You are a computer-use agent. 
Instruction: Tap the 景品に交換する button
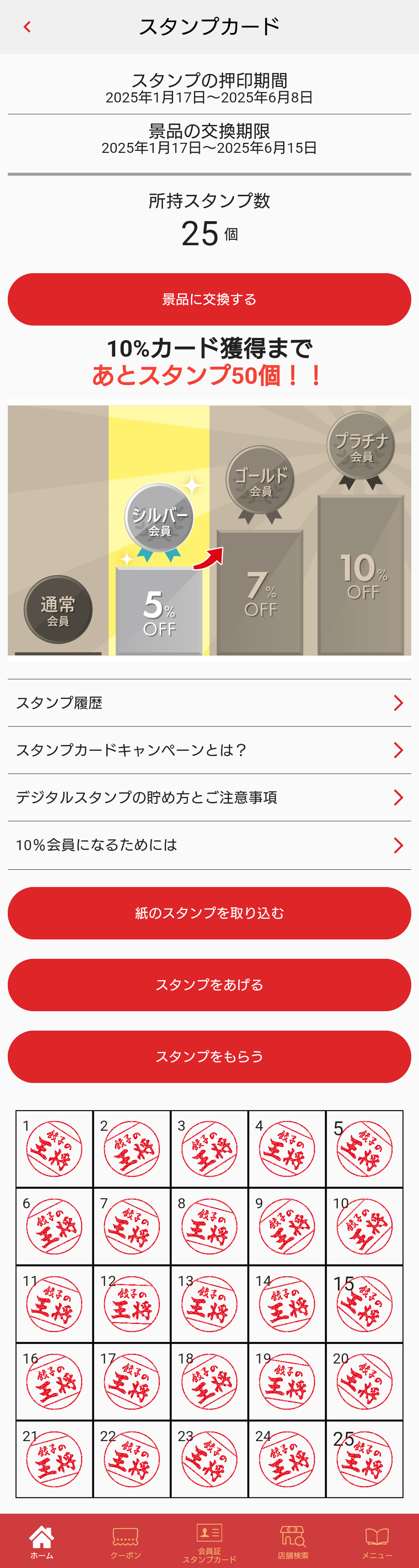(209, 300)
